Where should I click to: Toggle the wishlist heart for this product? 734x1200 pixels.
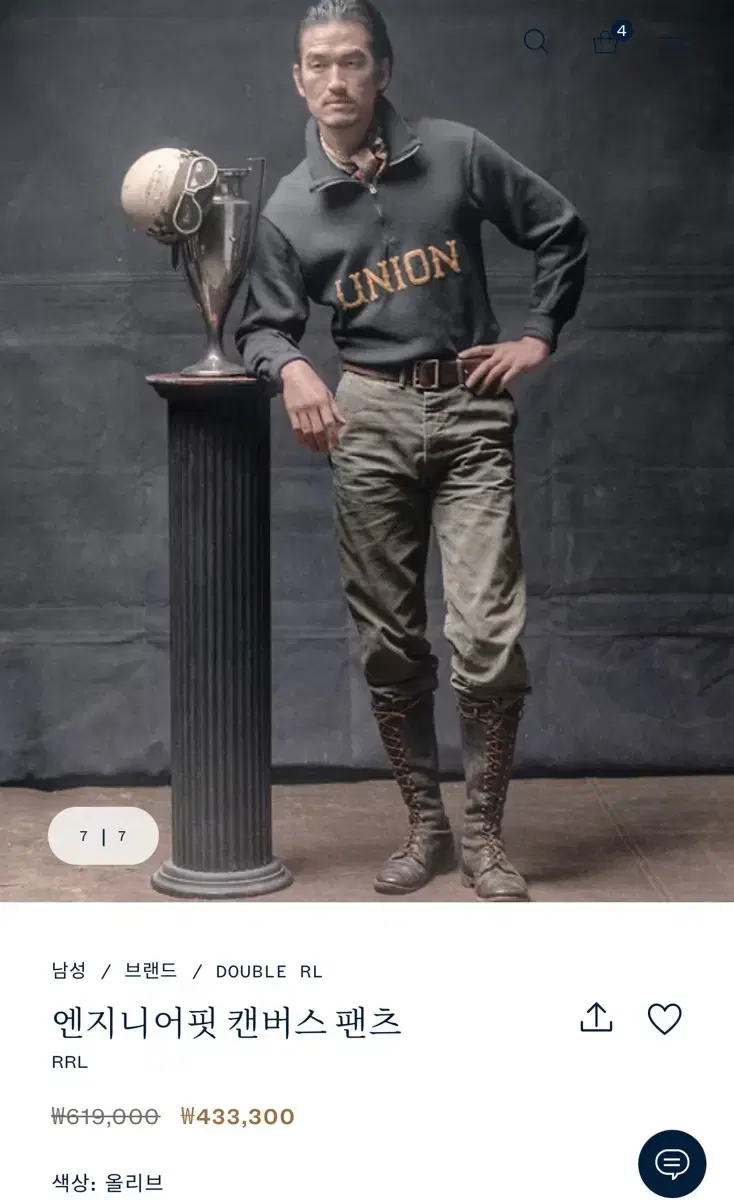[664, 1018]
